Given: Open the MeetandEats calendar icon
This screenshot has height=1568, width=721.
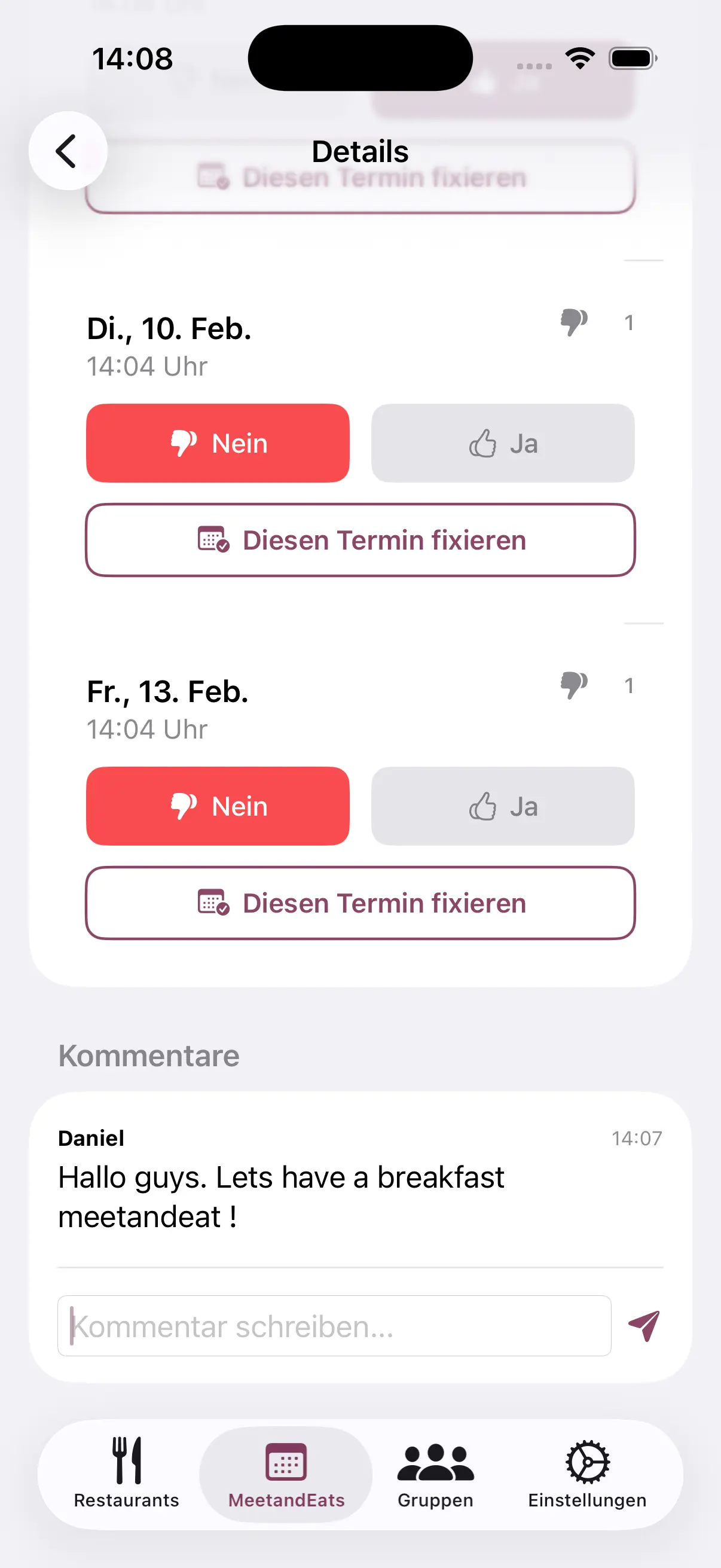Looking at the screenshot, I should point(286,1462).
